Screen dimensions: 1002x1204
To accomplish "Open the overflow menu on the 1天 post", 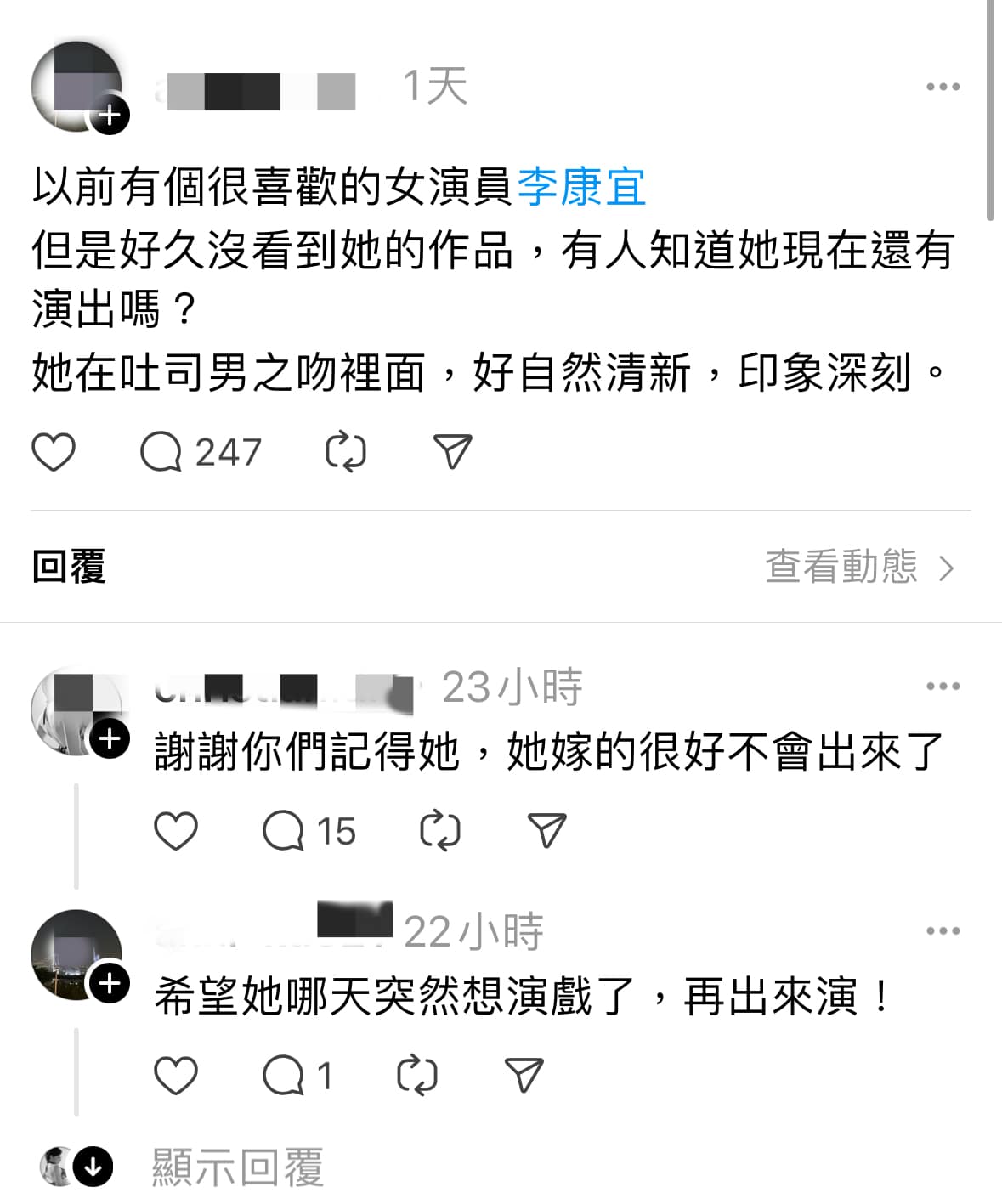I will tap(943, 87).
